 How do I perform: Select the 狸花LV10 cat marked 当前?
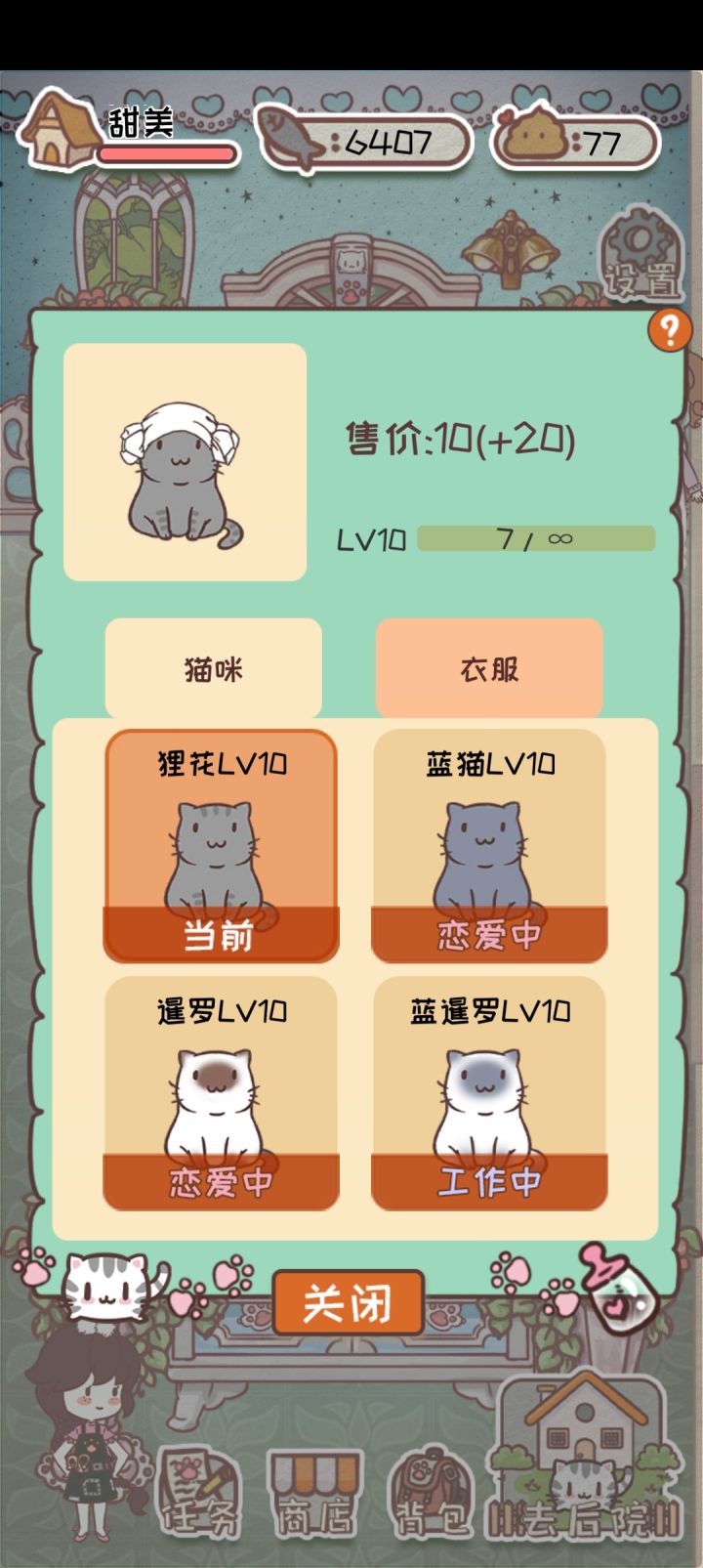coord(220,850)
